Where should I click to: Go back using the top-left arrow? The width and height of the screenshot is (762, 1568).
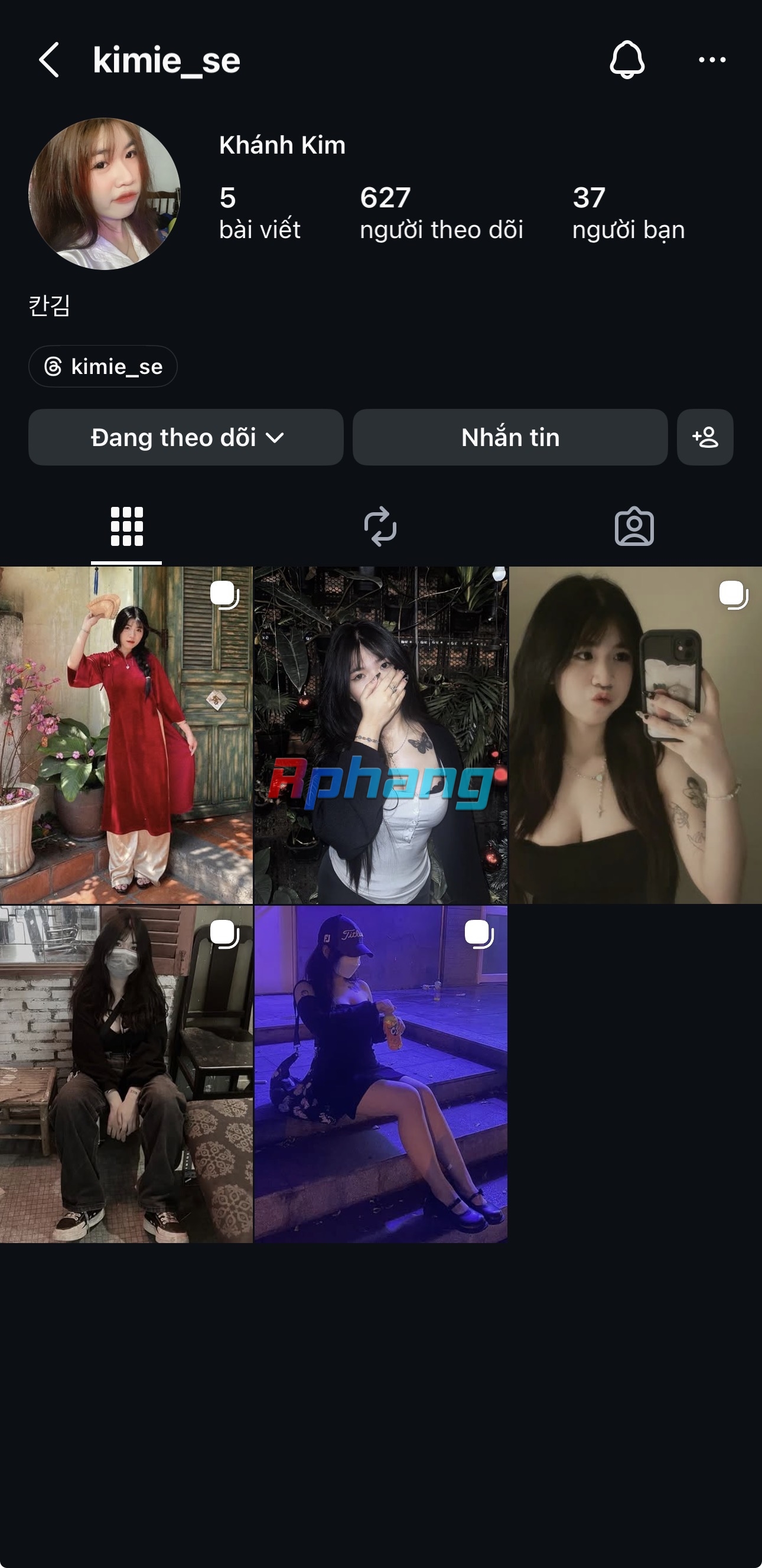pos(49,60)
